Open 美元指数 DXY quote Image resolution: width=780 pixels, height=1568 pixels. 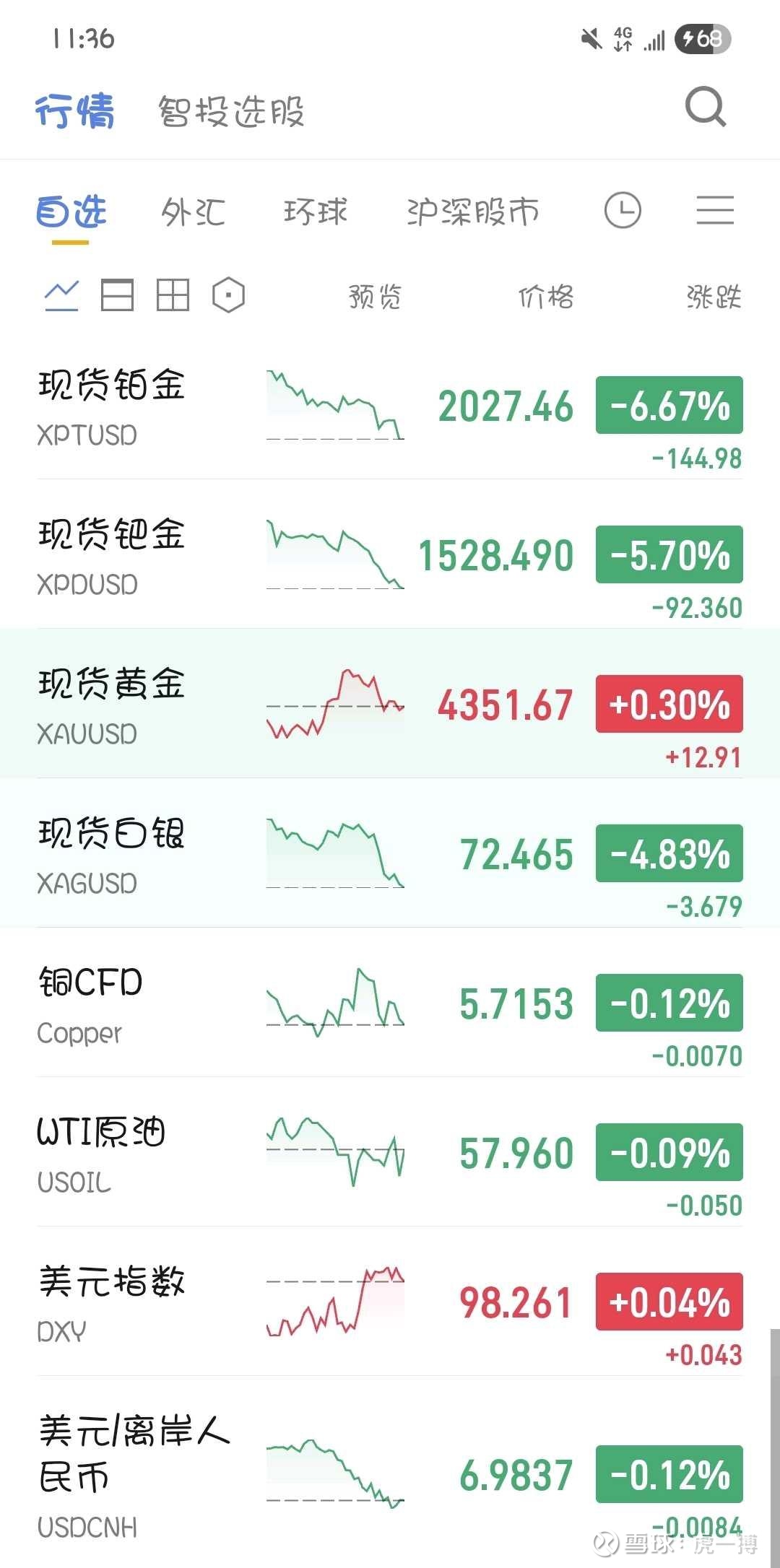coord(390,1303)
